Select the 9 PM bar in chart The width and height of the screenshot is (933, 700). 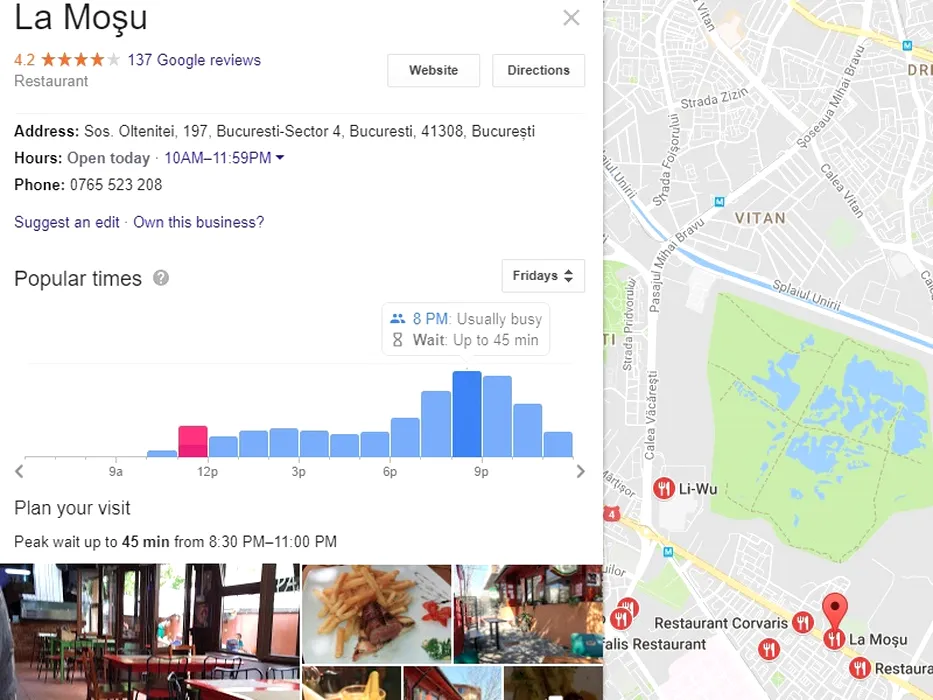(x=497, y=416)
